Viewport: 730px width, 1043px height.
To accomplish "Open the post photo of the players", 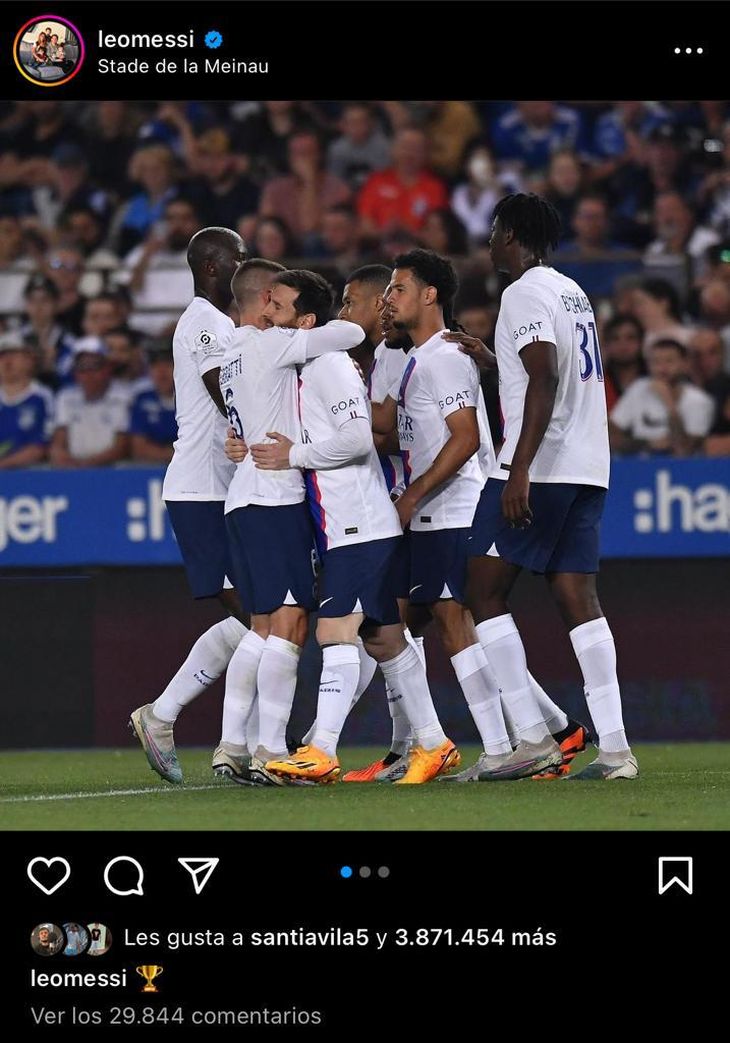I will pyautogui.click(x=365, y=465).
